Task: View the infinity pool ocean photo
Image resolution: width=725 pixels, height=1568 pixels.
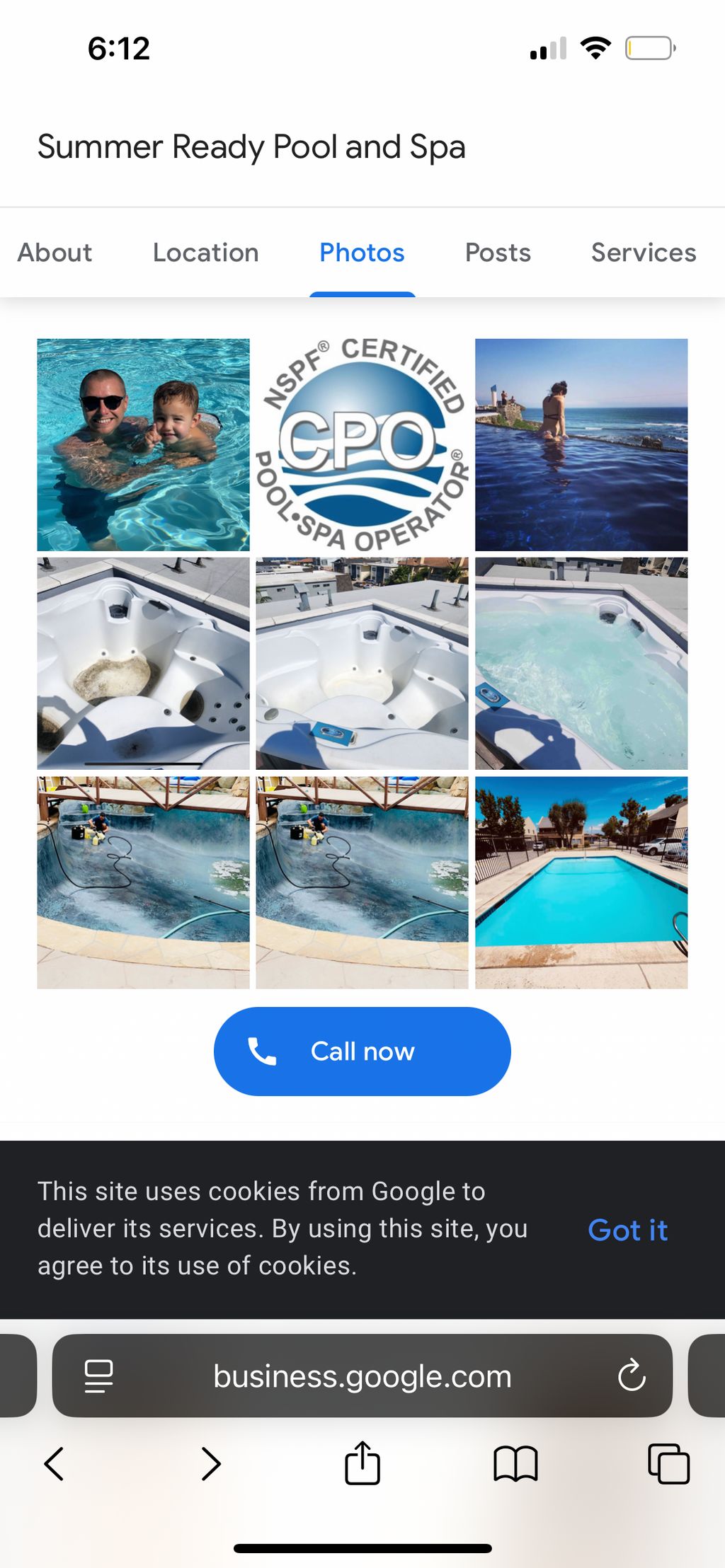Action: pos(581,444)
